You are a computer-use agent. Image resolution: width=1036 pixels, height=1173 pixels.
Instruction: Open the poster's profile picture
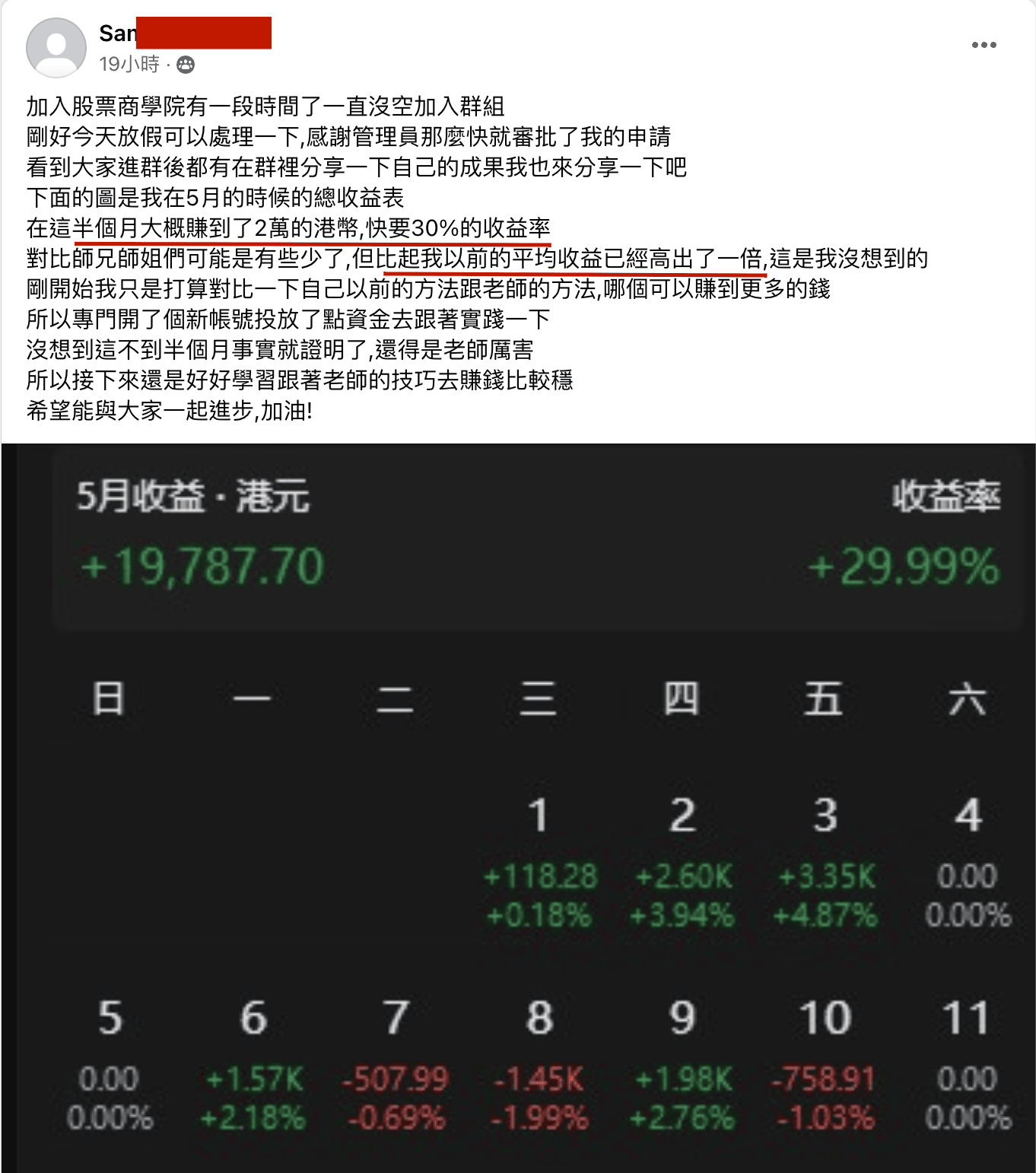point(56,48)
